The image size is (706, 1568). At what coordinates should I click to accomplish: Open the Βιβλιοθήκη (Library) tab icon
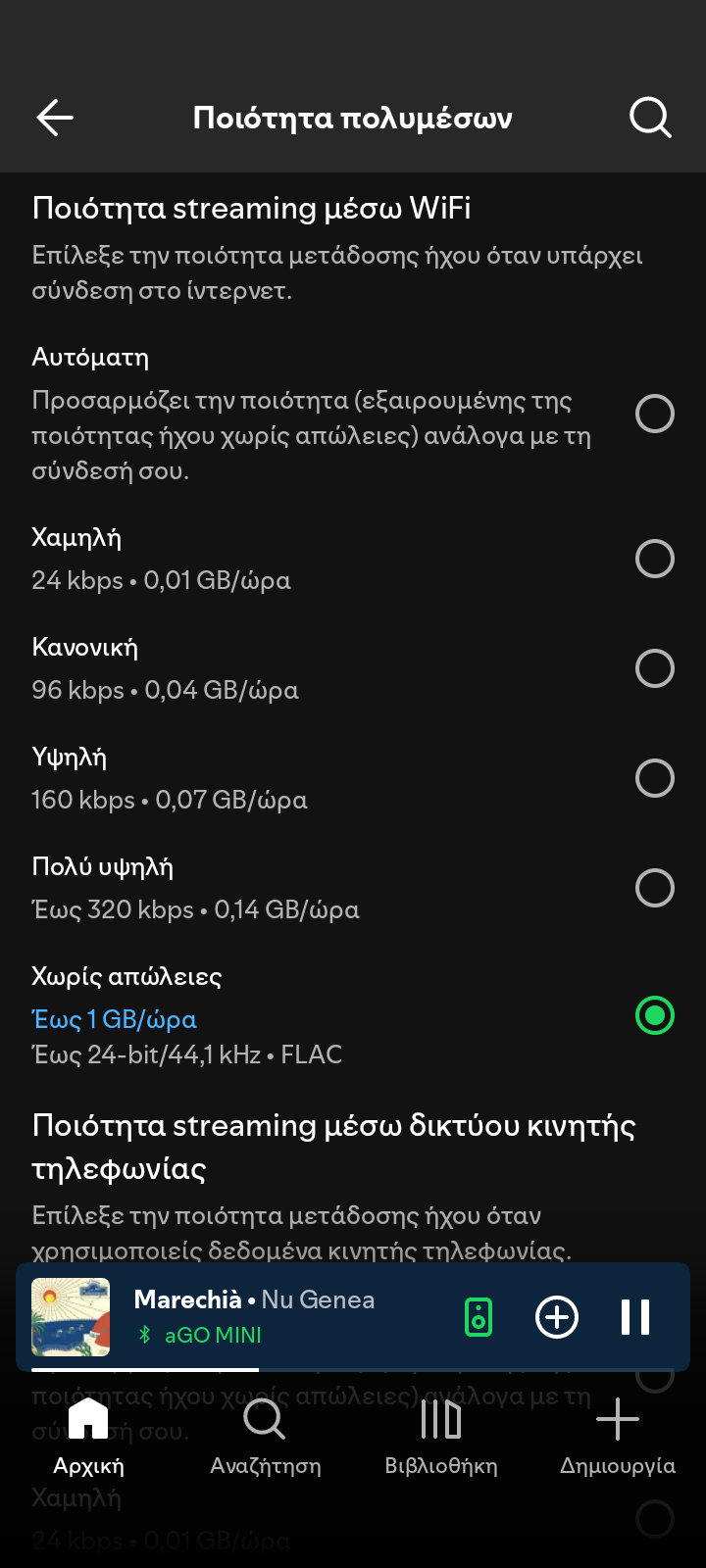click(440, 1421)
